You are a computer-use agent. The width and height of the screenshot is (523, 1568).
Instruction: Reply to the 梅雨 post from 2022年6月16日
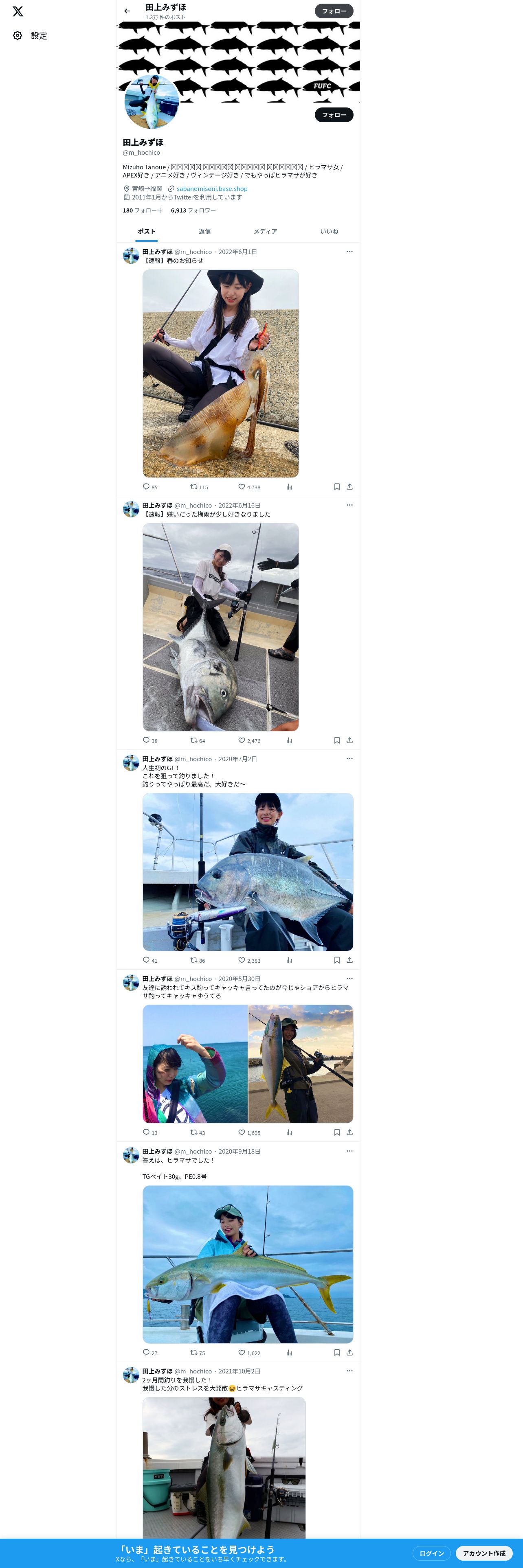[x=146, y=740]
